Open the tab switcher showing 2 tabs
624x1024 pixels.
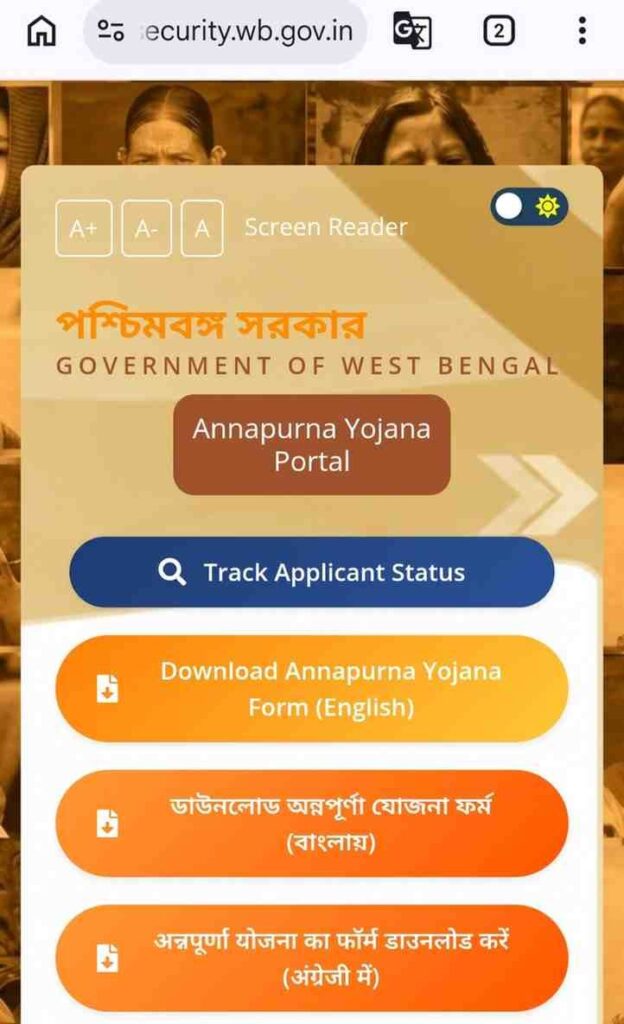(499, 31)
